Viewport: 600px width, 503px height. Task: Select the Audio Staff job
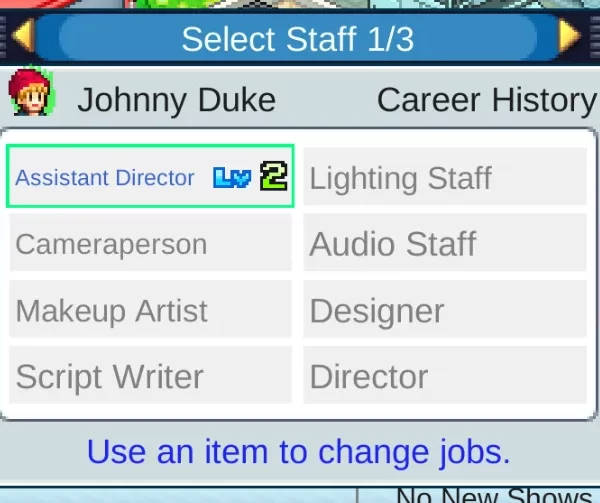tap(445, 244)
